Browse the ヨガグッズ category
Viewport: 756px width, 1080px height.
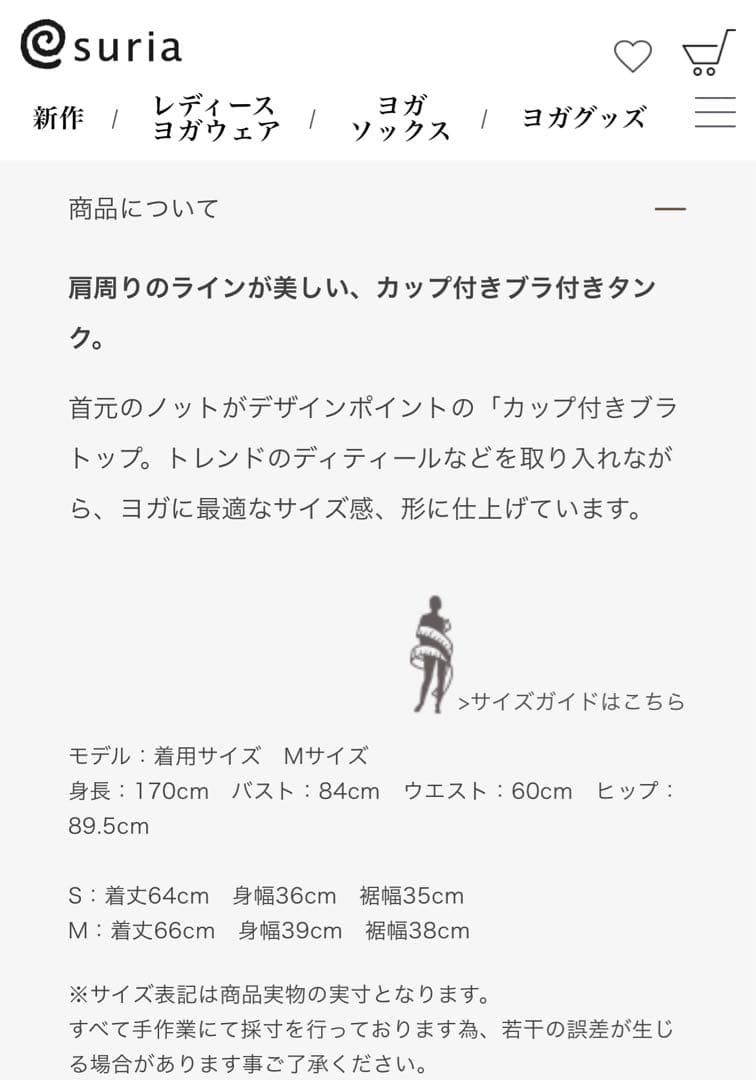coord(583,114)
